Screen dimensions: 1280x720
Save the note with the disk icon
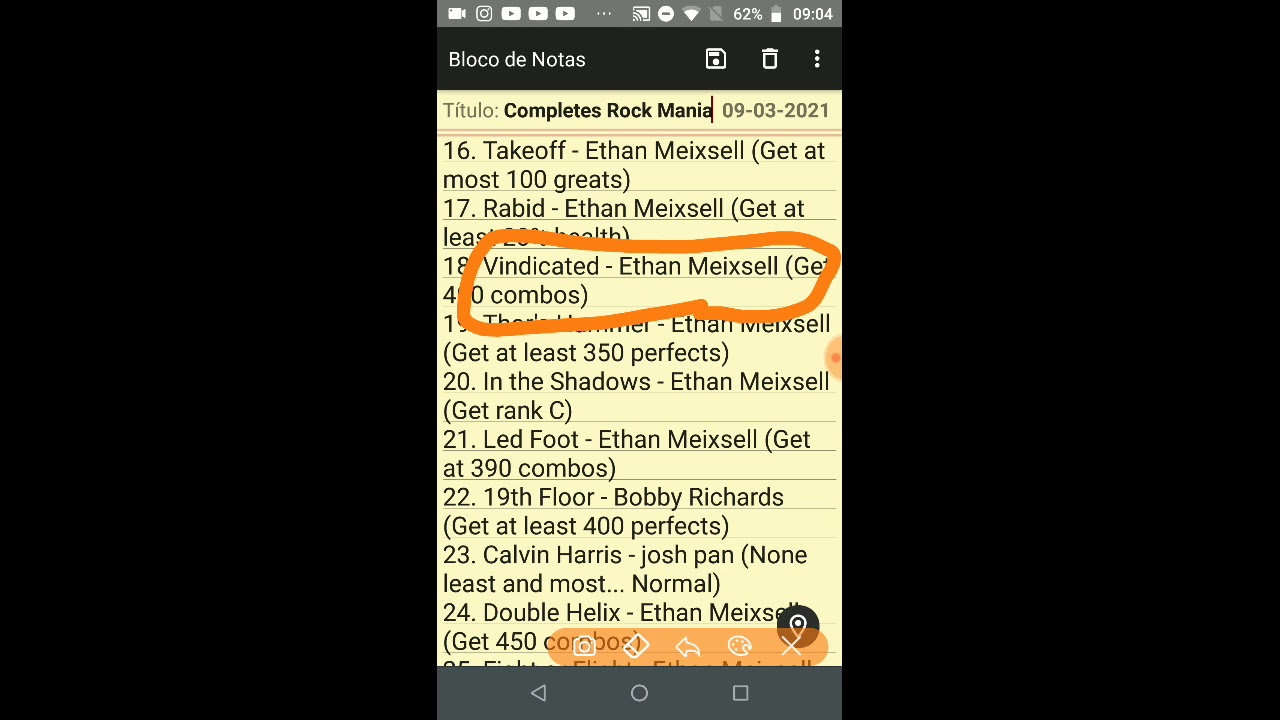(x=715, y=59)
